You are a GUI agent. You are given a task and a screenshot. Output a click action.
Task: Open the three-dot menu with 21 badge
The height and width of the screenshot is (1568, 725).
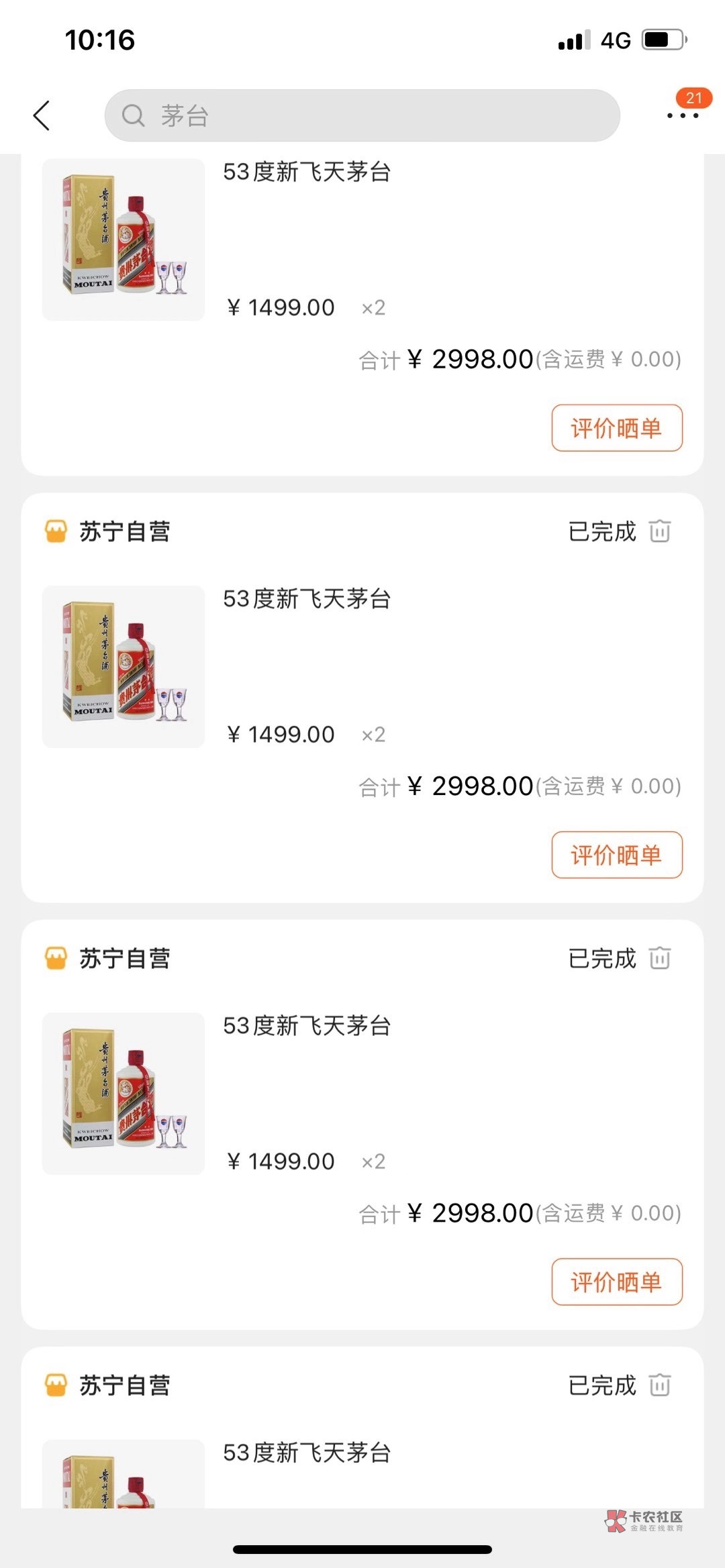tap(683, 115)
